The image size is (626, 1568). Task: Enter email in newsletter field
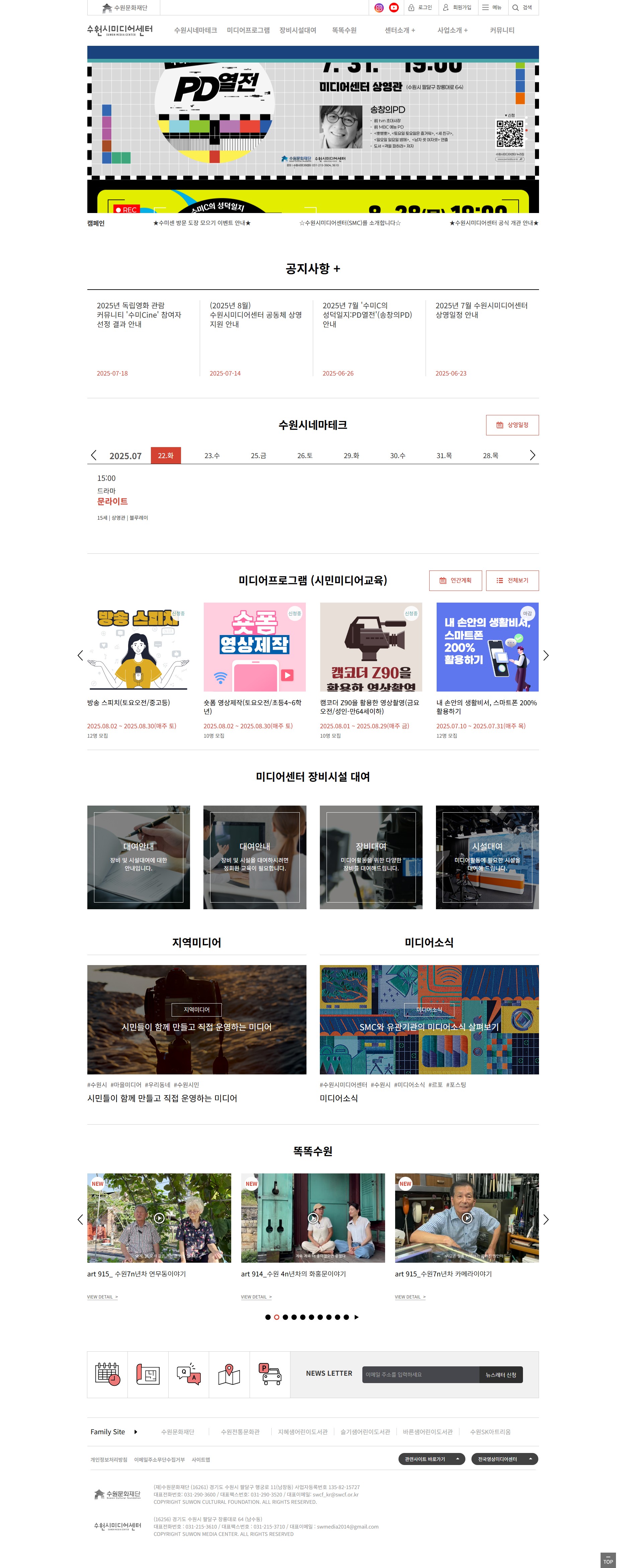click(x=420, y=1374)
